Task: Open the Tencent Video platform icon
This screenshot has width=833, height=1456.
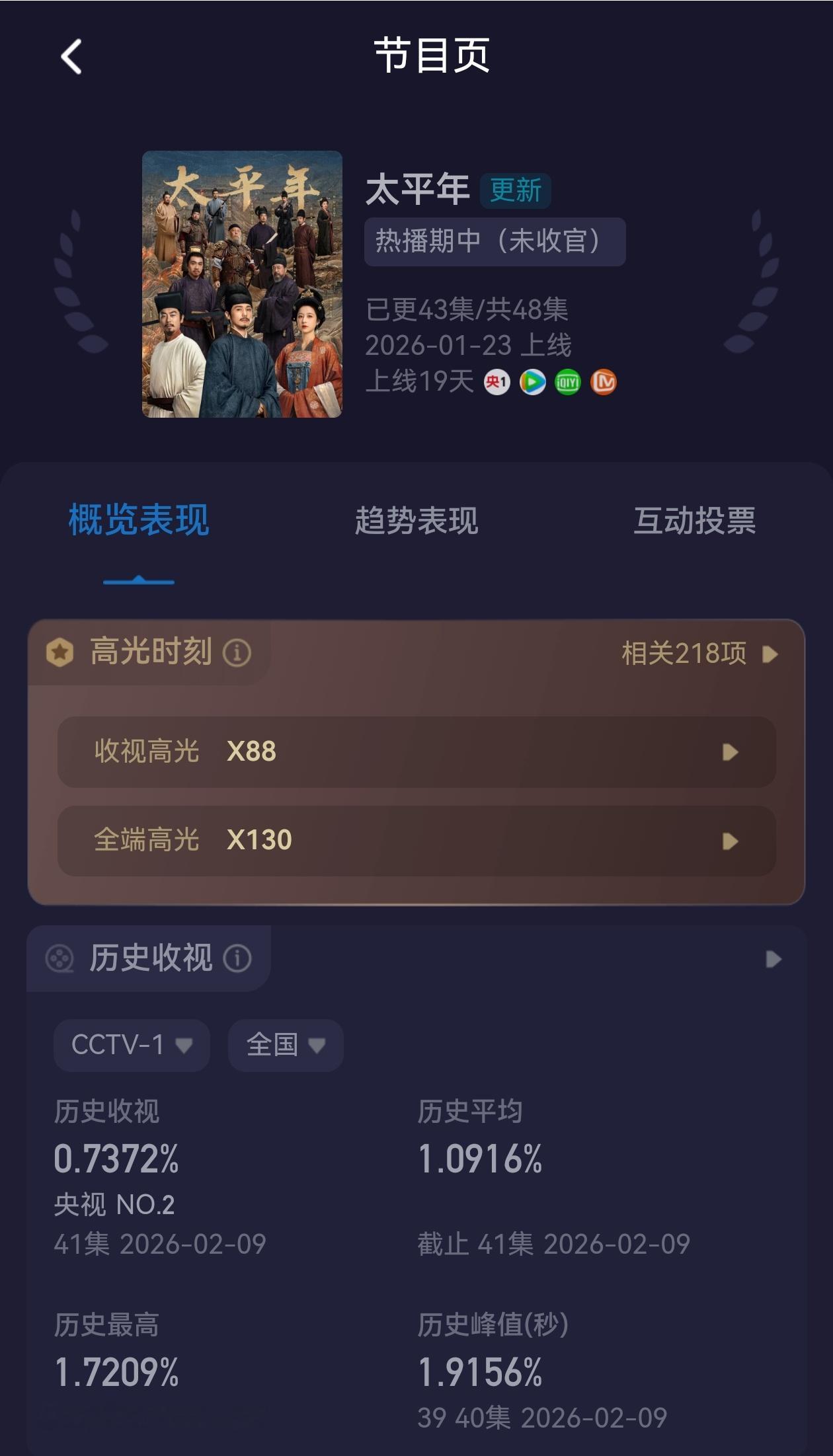Action: pos(534,382)
